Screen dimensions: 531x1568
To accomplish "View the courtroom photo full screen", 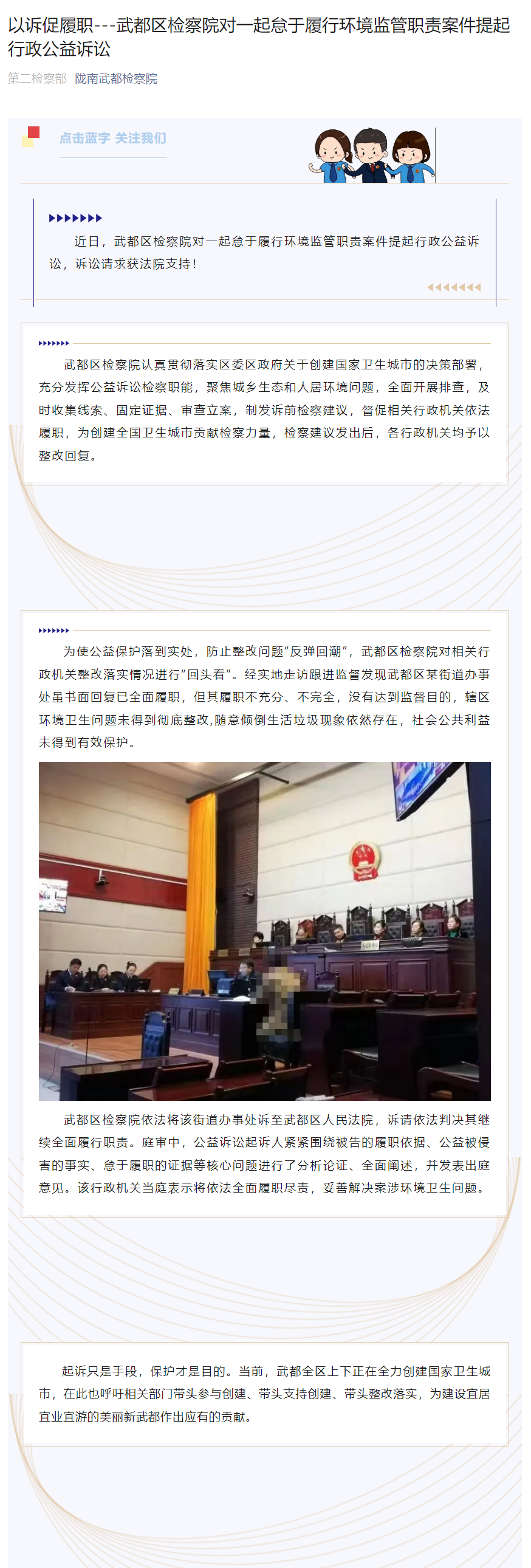I will [x=264, y=930].
